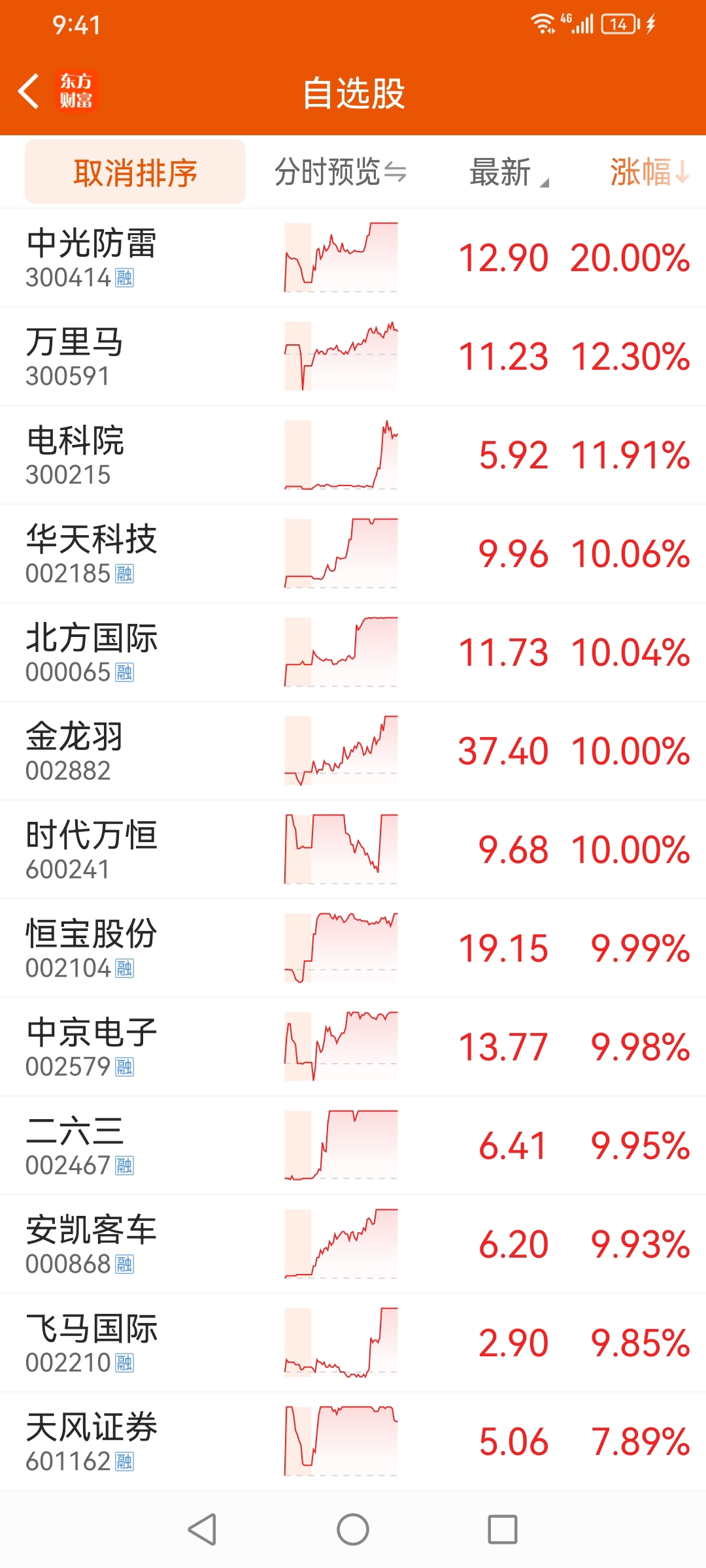The width and height of the screenshot is (706, 1568).
Task: Open the 华天科技 stock row
Action: (x=353, y=554)
